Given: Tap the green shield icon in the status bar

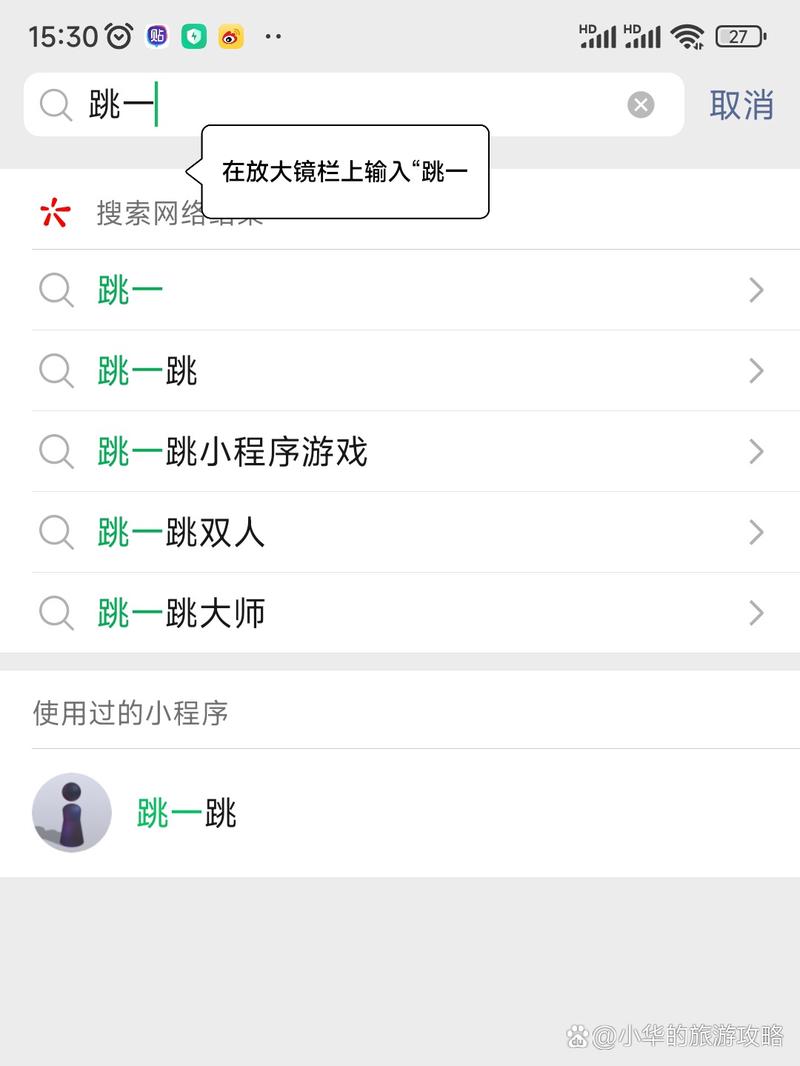Looking at the screenshot, I should point(193,36).
